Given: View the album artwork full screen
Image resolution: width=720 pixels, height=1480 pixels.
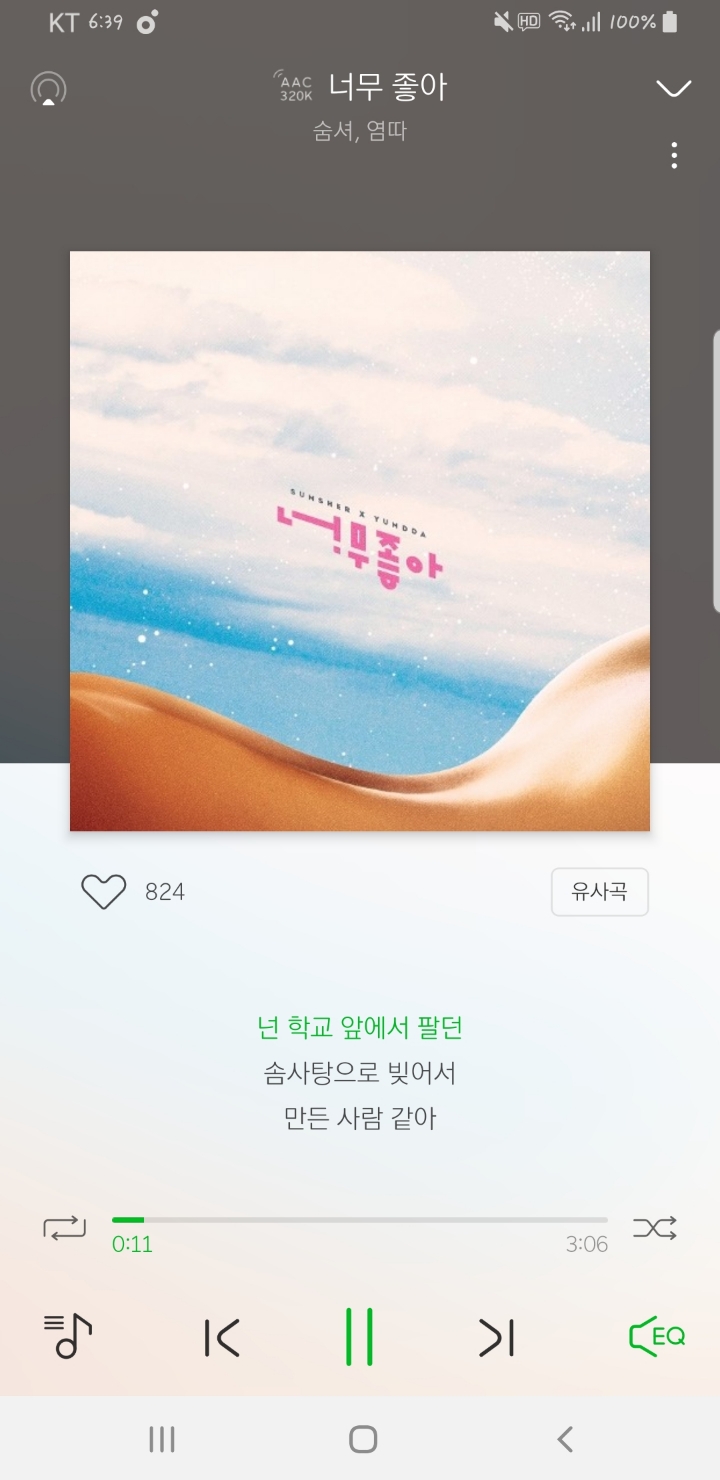Looking at the screenshot, I should [359, 540].
